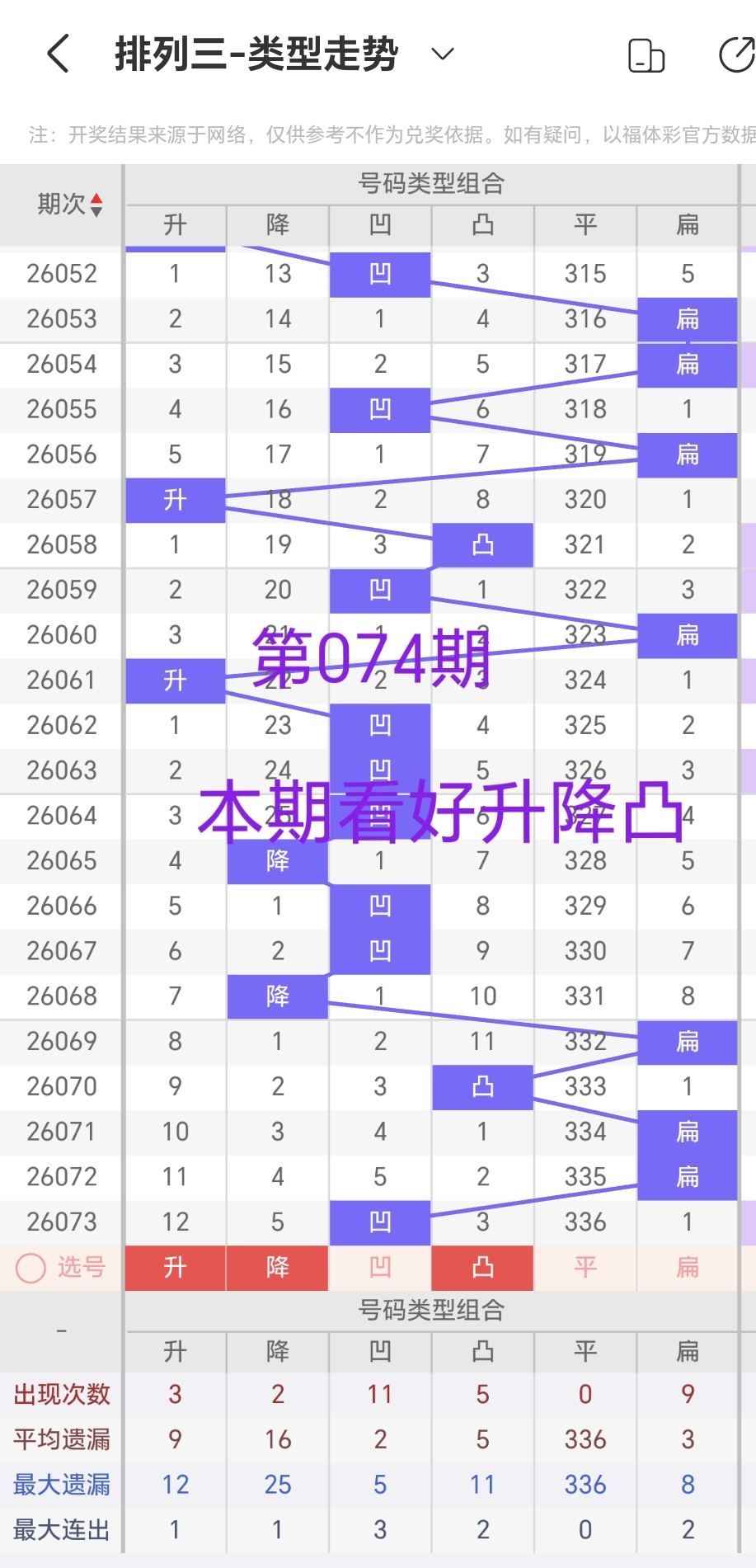756x1568 pixels.
Task: Toggle 升 in the red selection row
Action: pos(175,1268)
